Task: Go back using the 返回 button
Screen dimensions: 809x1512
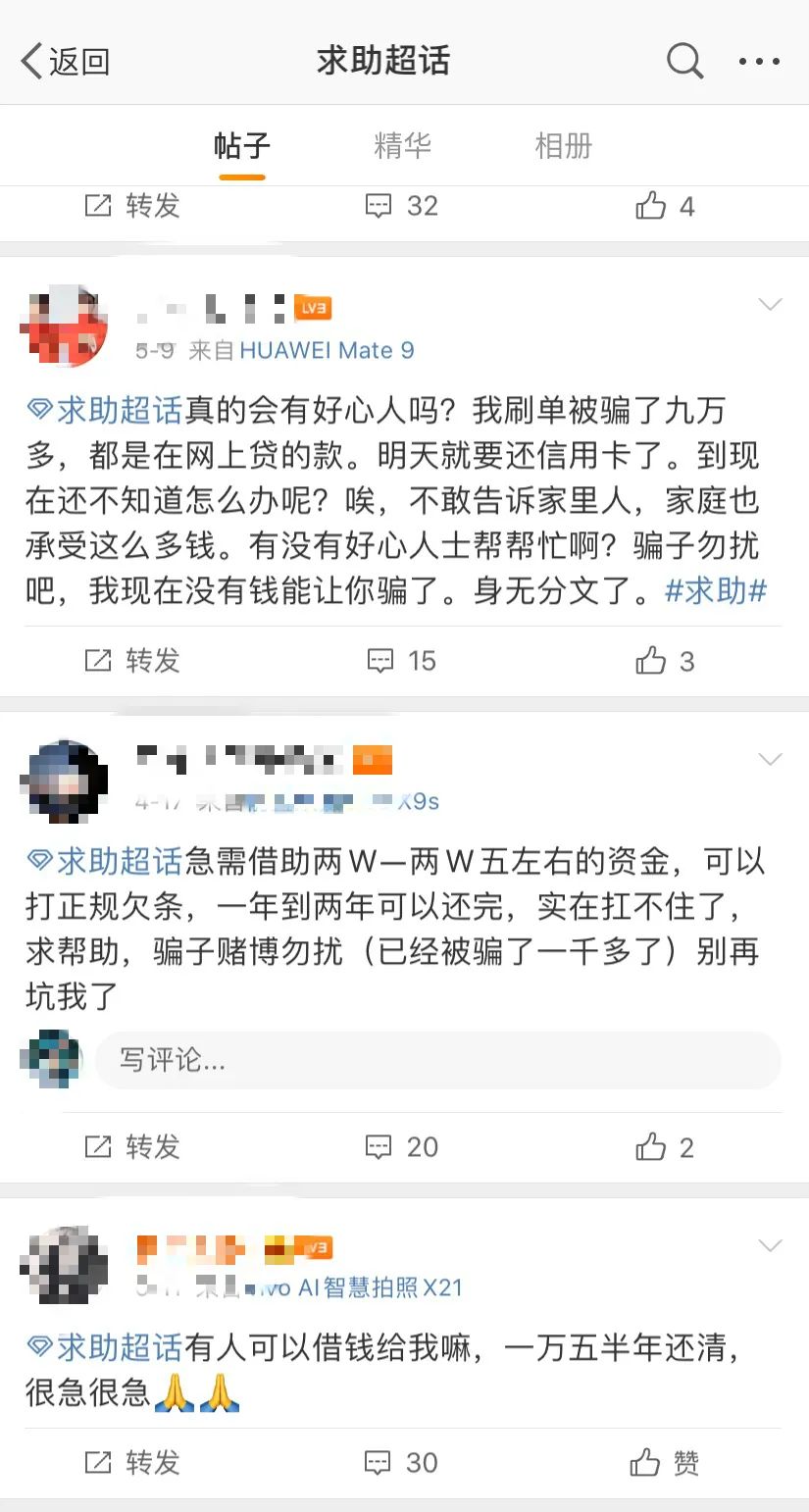Action: [x=65, y=62]
